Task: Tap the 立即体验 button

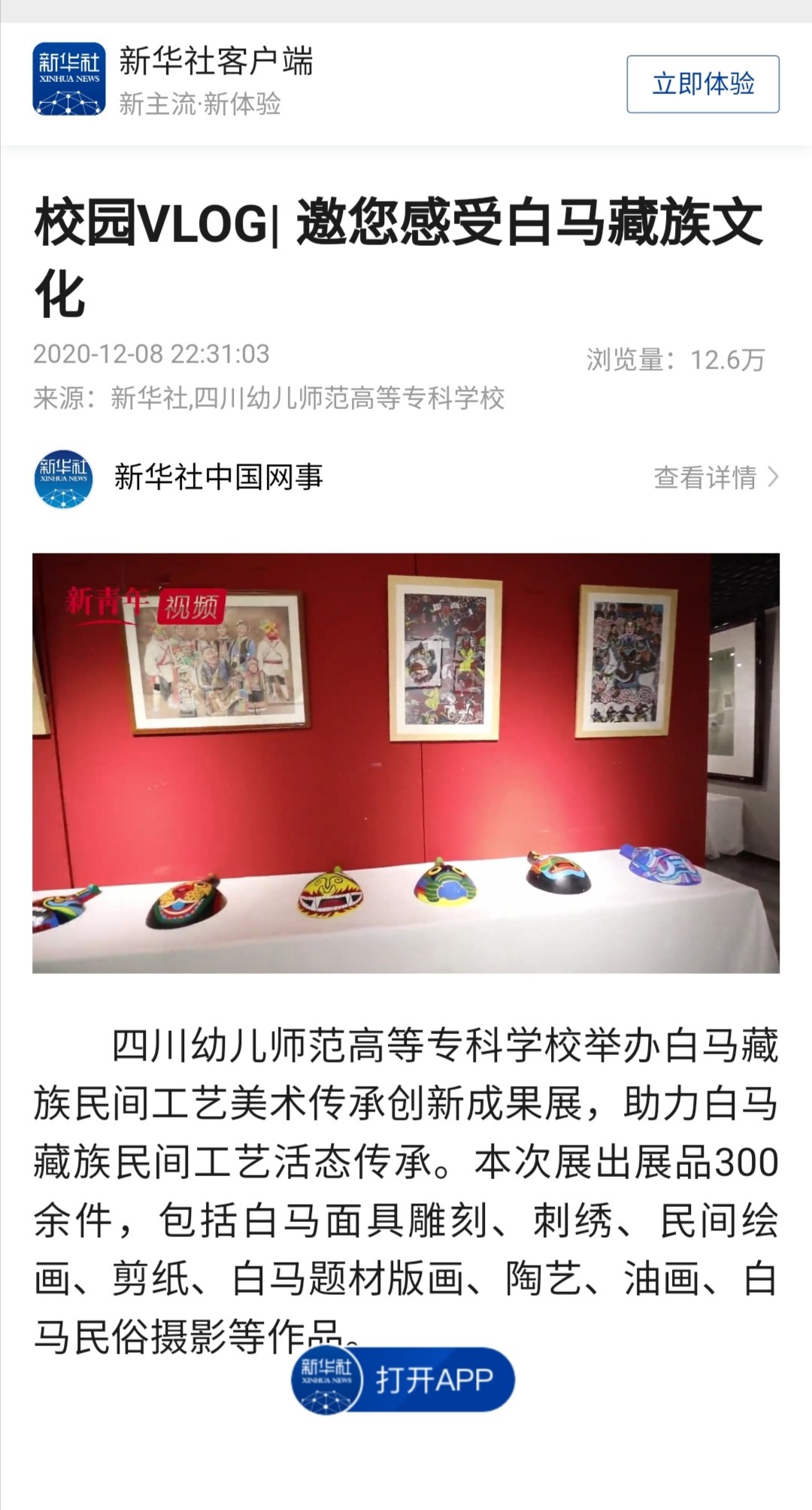Action: coord(702,84)
